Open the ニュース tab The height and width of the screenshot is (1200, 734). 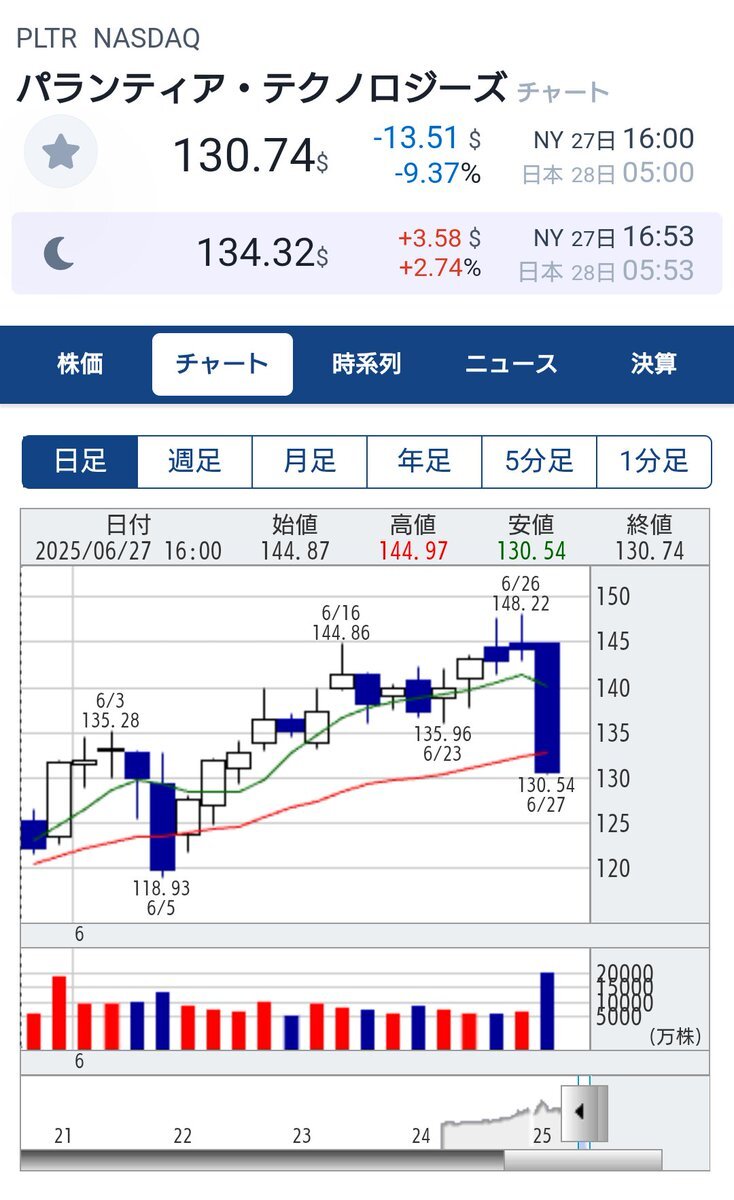[511, 364]
